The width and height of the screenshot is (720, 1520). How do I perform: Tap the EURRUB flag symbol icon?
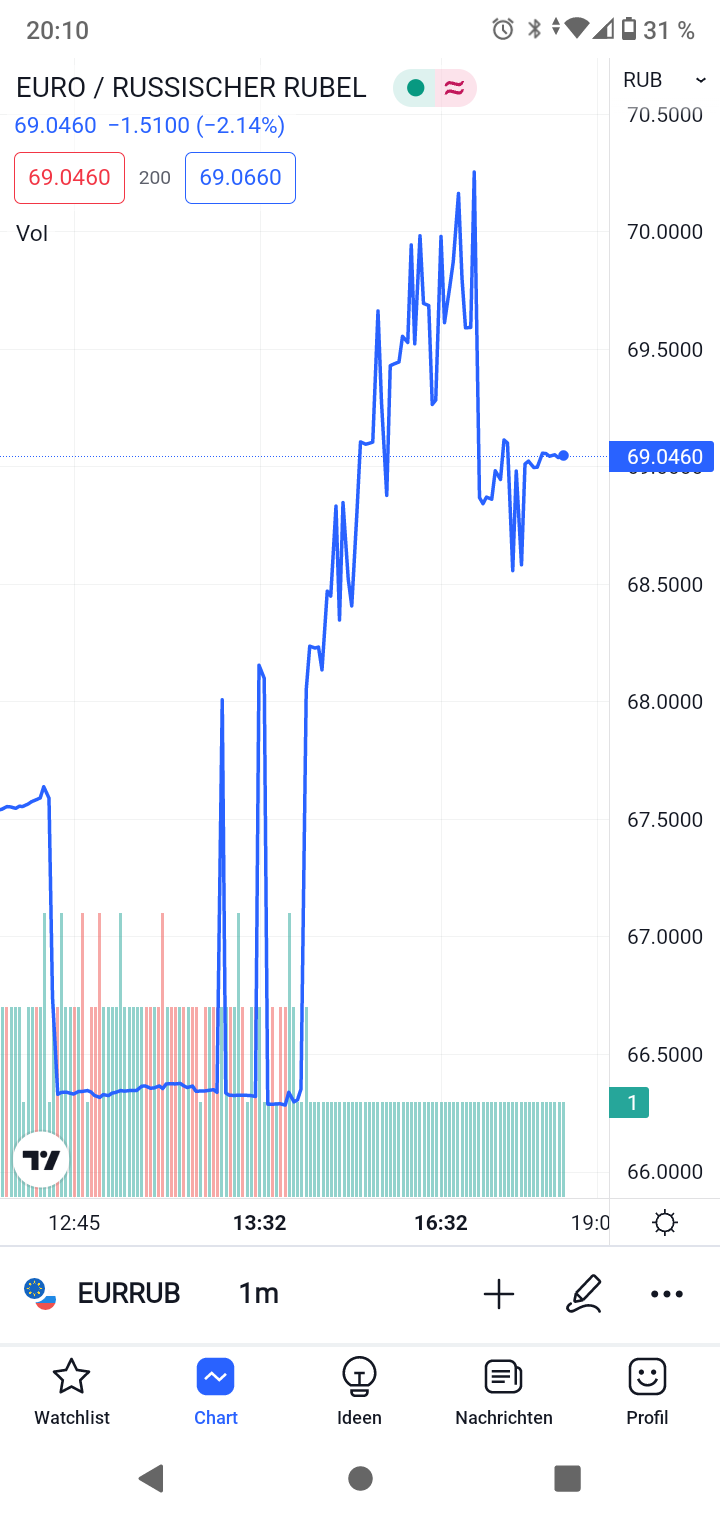point(38,1292)
